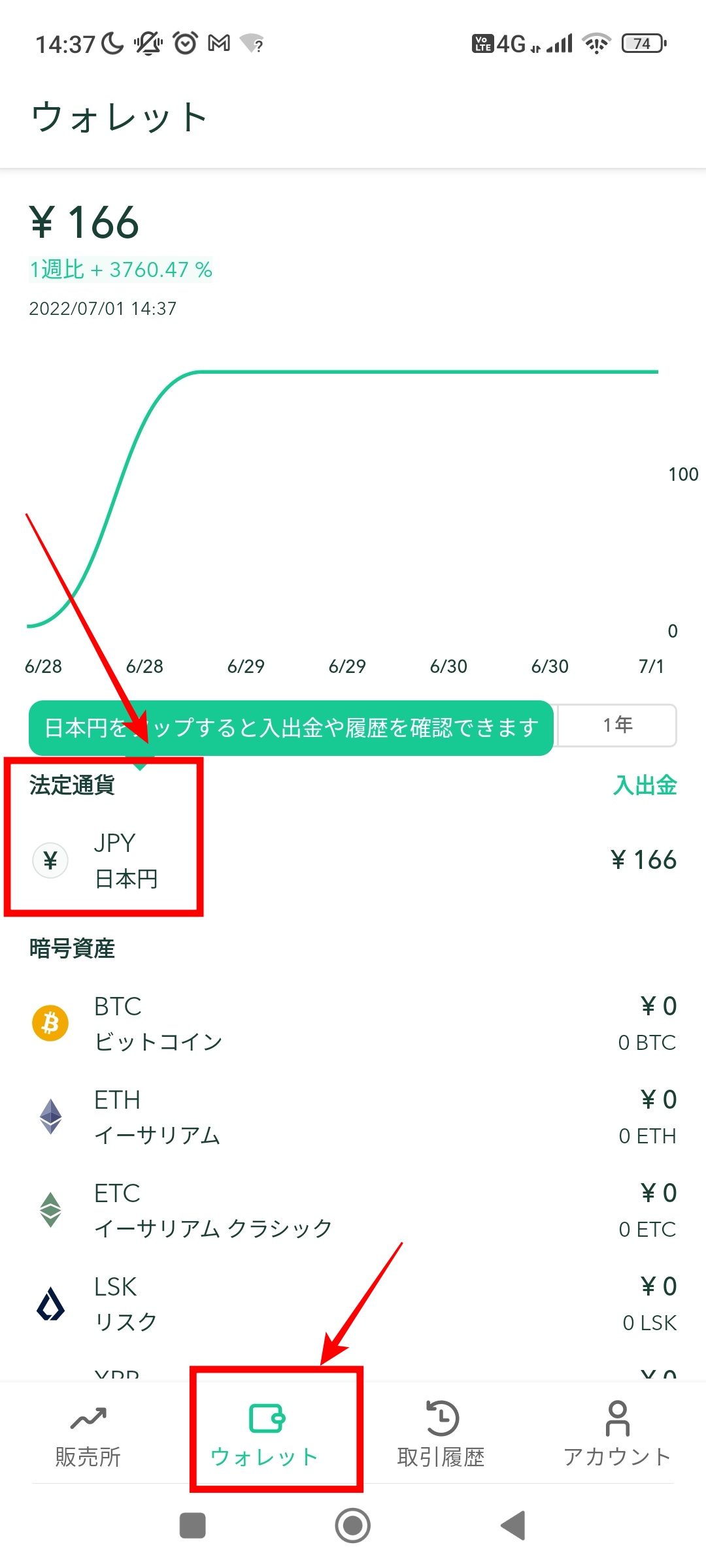Image resolution: width=706 pixels, height=1568 pixels.
Task: Tap the 入出金 deposit/withdraw link
Action: (645, 785)
